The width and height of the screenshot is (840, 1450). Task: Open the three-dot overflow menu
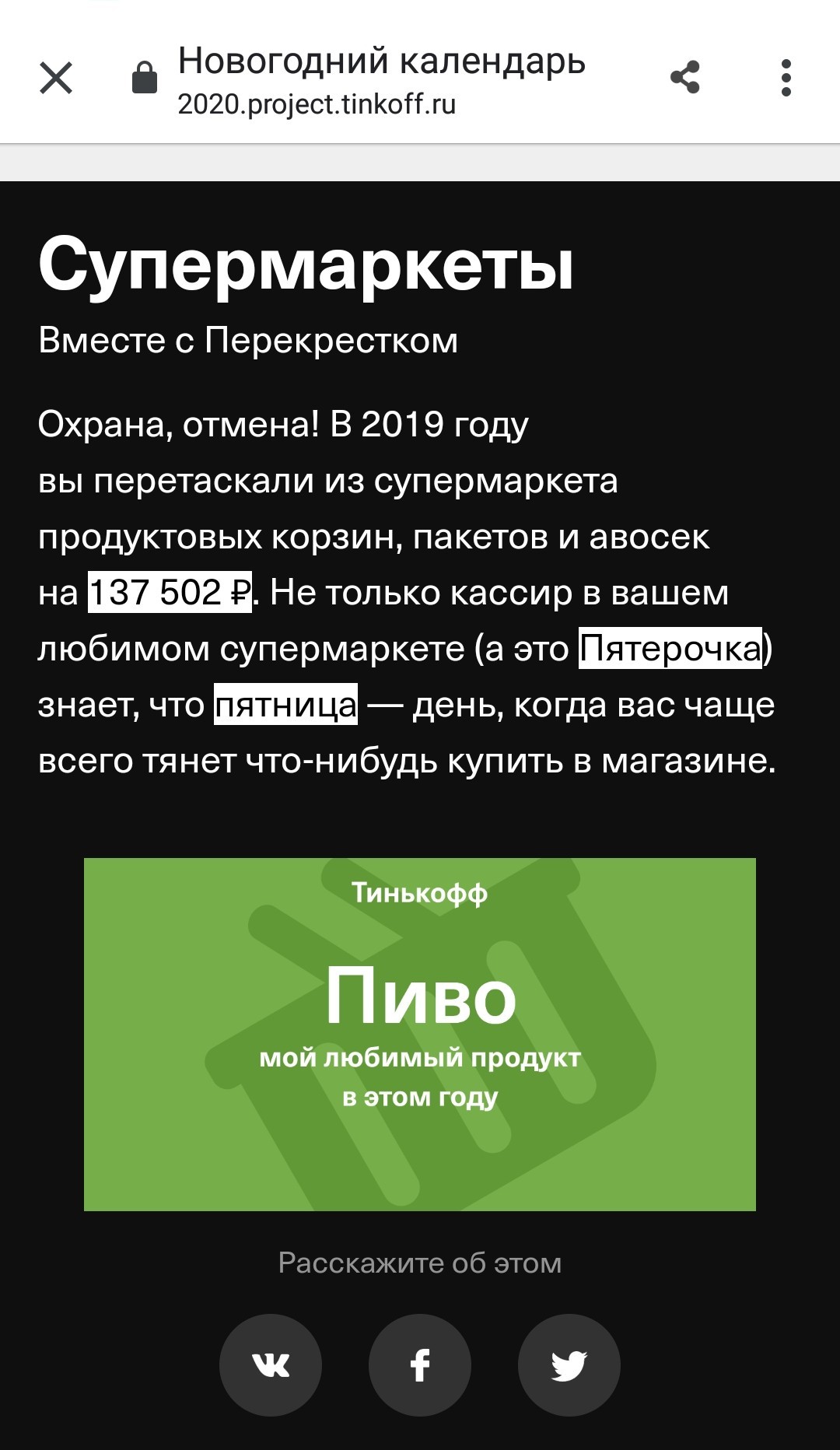tap(786, 78)
